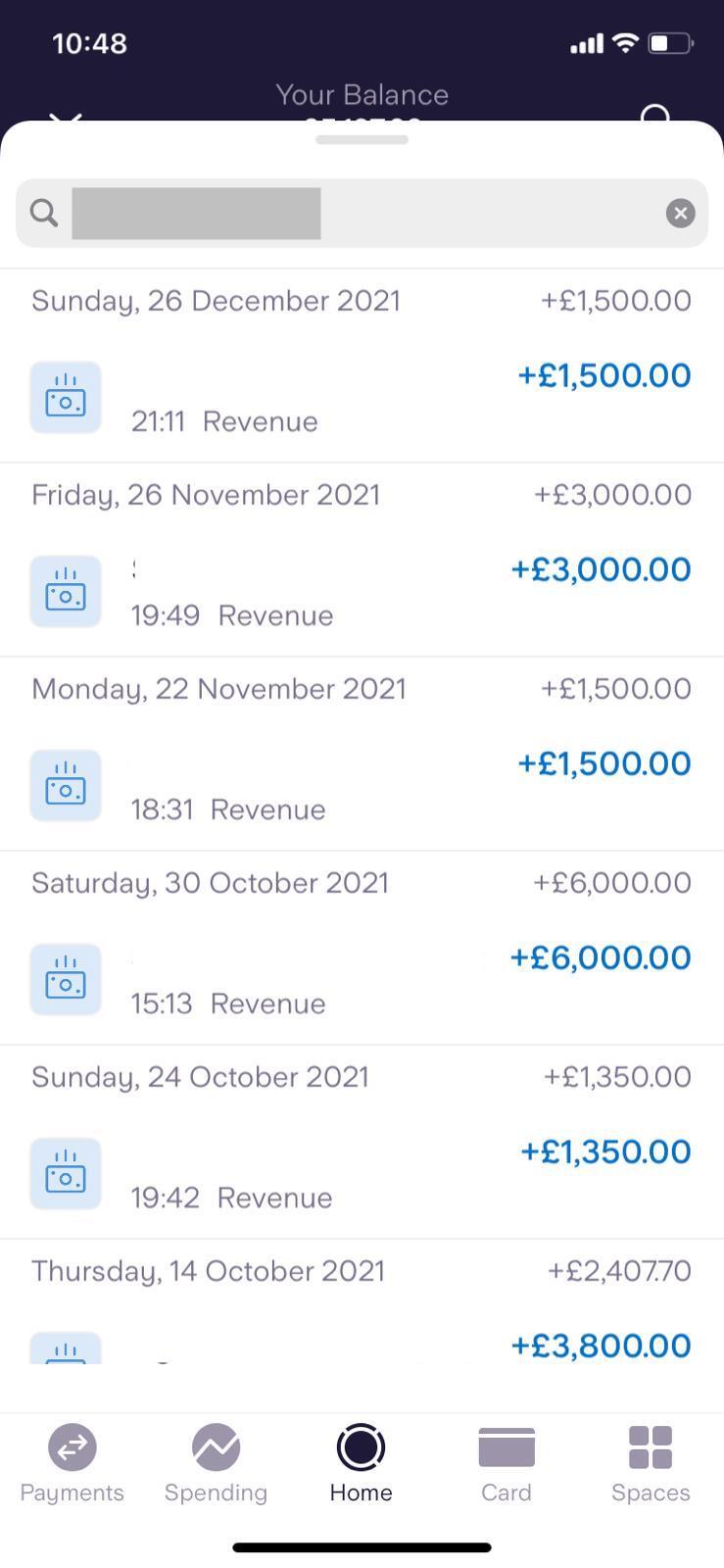Open the 26 November £3,000.00 revenue transaction
The height and width of the screenshot is (1568, 724).
coord(362,591)
